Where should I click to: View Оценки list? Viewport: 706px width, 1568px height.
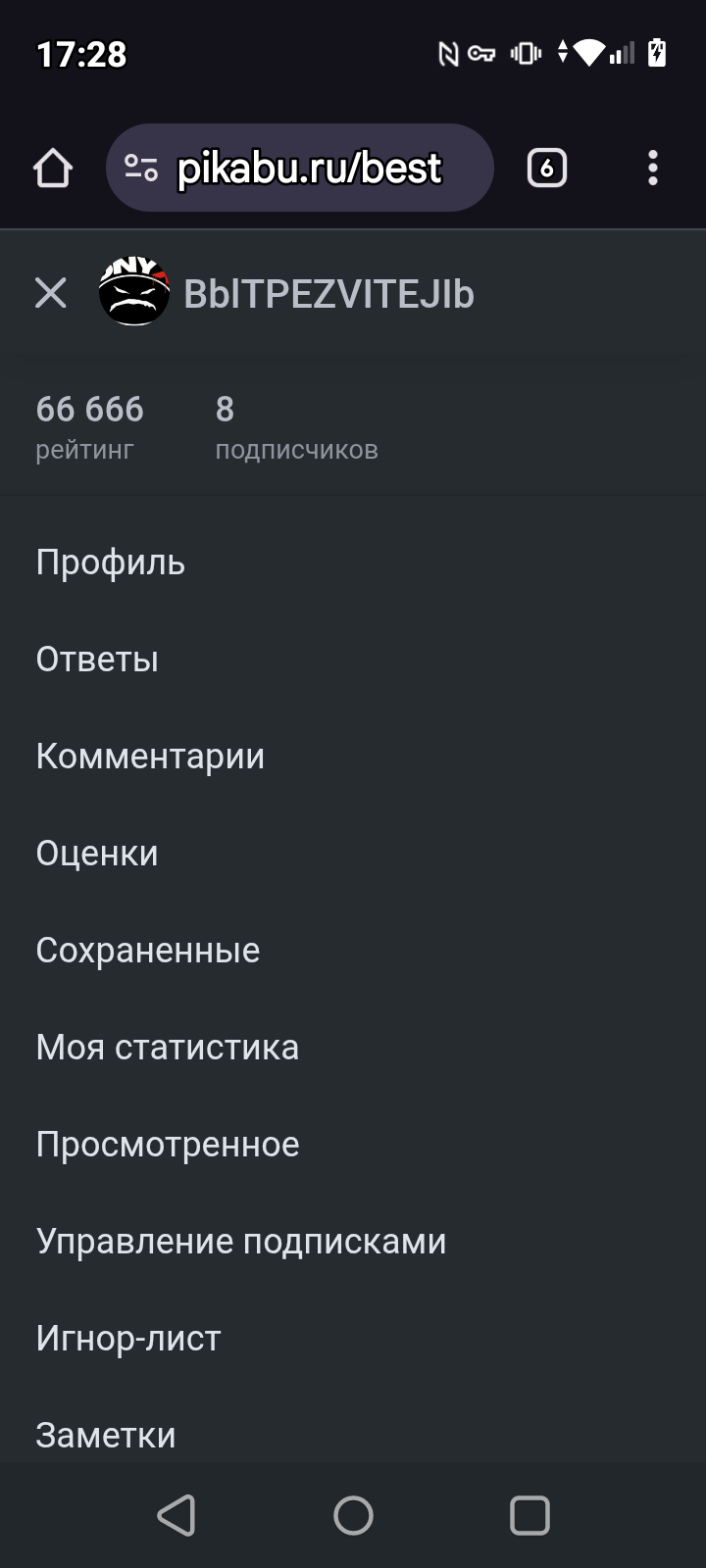coord(97,854)
